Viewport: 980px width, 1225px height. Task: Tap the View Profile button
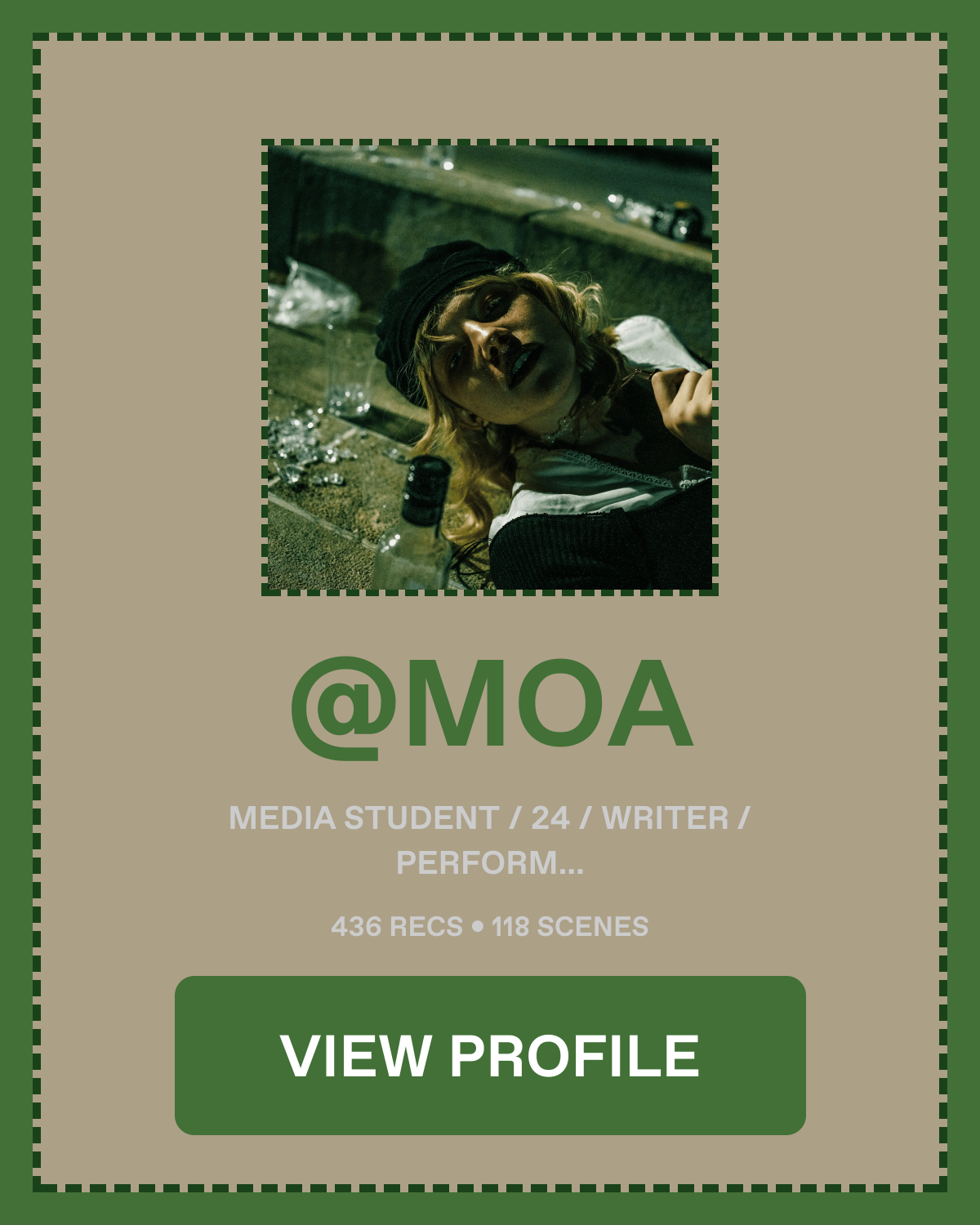490,1054
